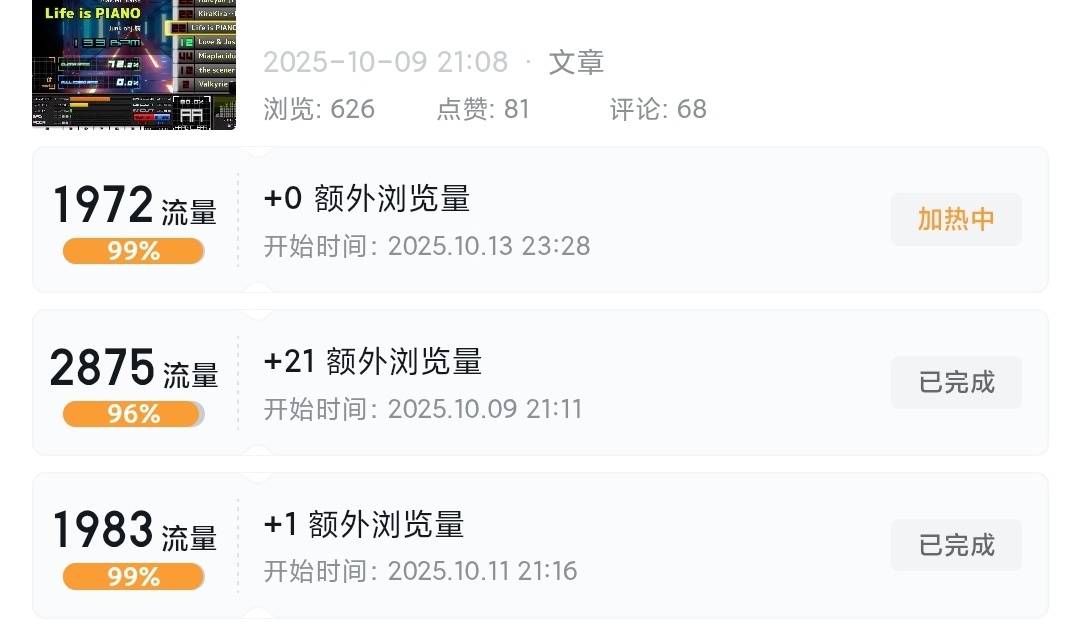Viewport: 1080px width, 629px height.
Task: Open the +1 额外浏览量 record card
Action: 540,546
